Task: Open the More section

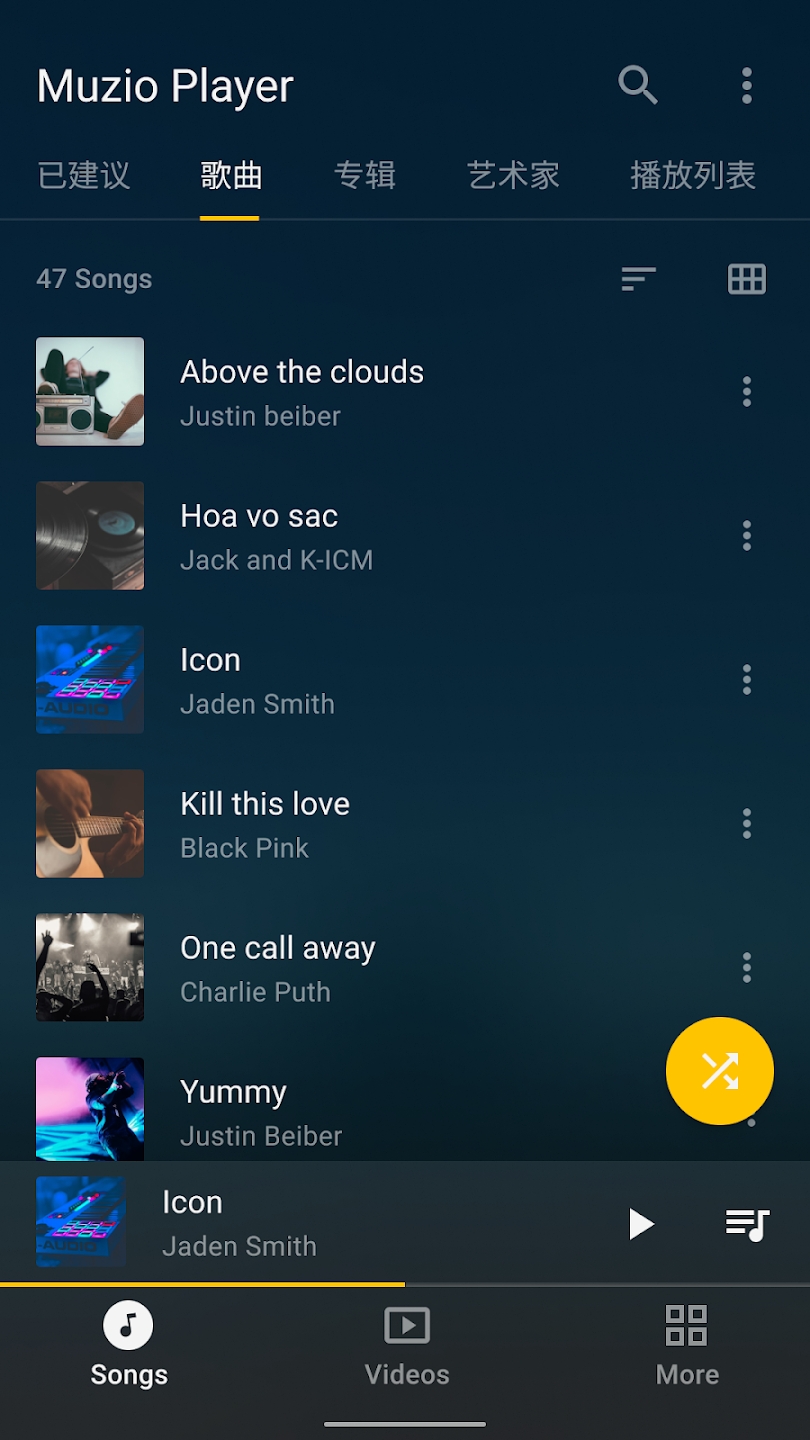Action: tap(686, 1346)
